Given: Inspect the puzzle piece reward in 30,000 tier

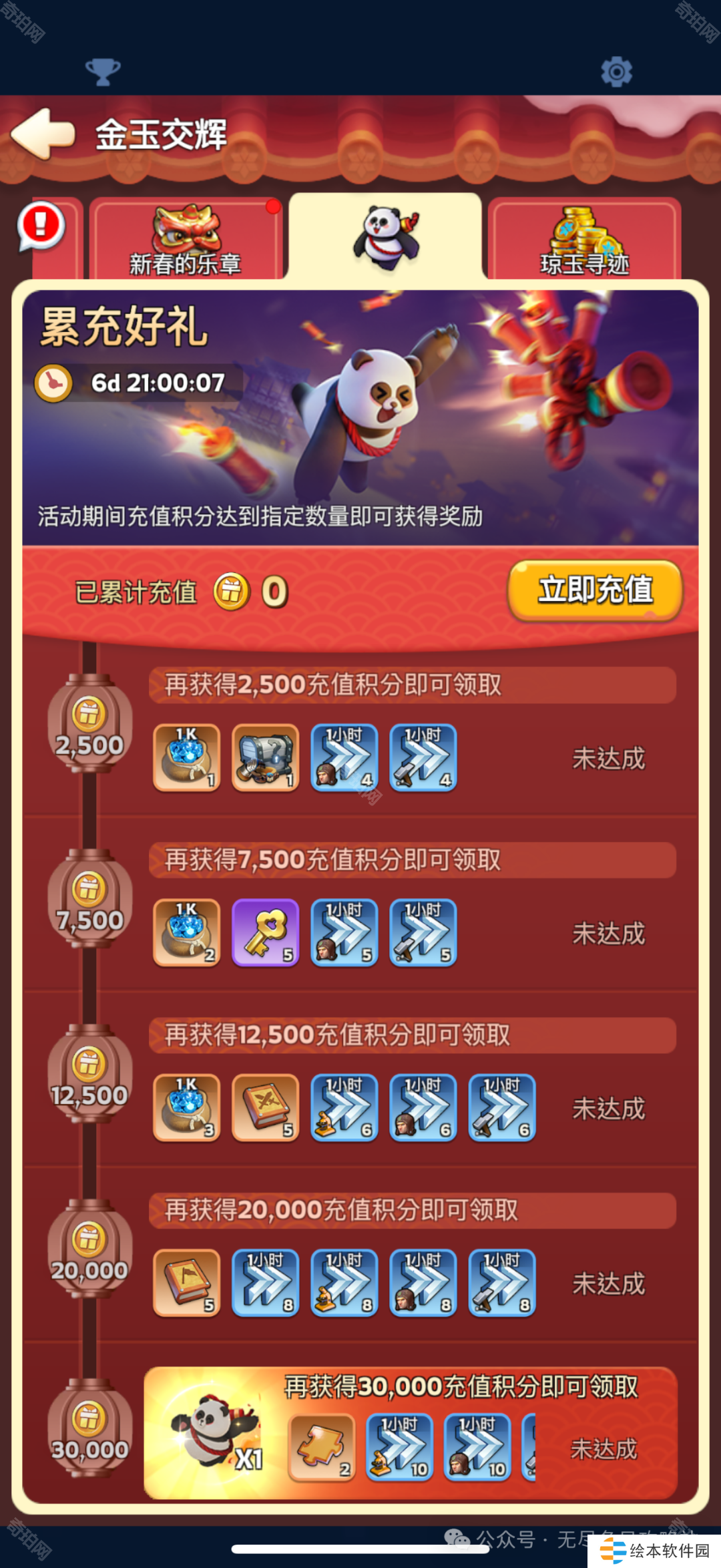Looking at the screenshot, I should pyautogui.click(x=321, y=1447).
